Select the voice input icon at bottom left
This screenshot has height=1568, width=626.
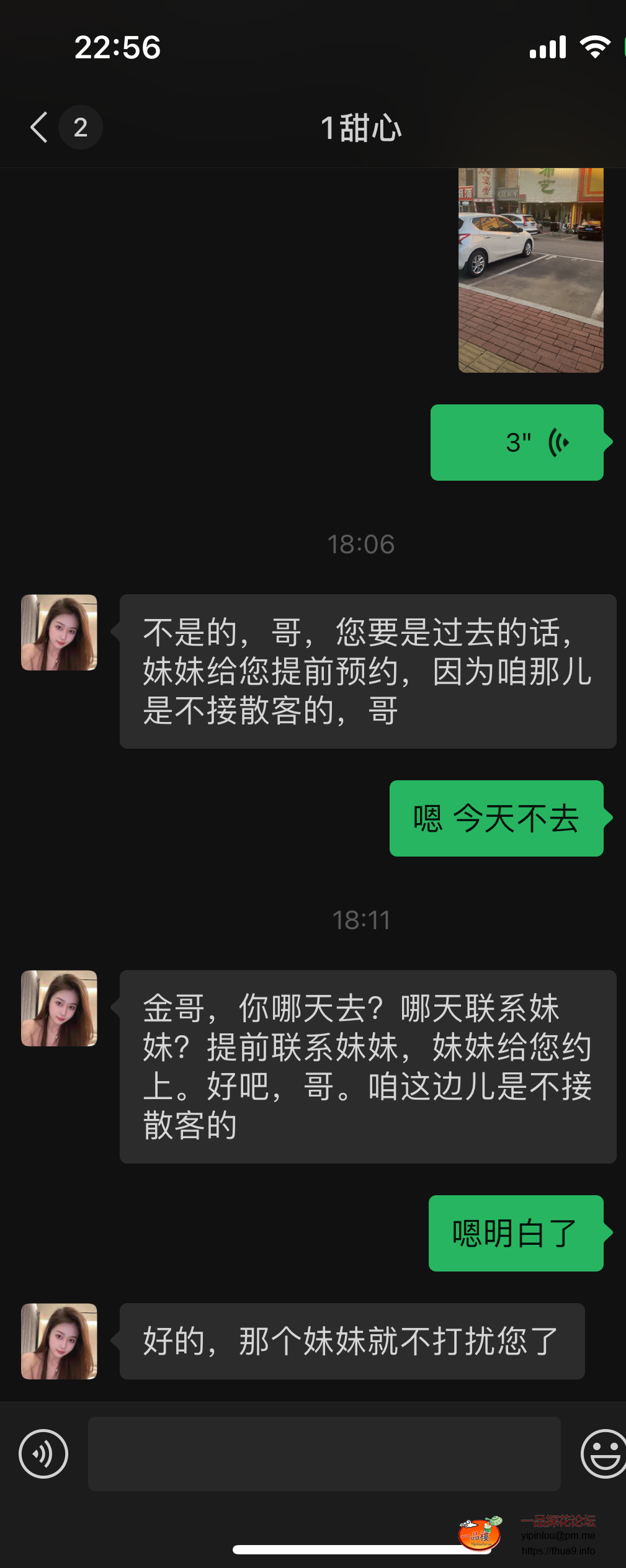pos(43,1454)
